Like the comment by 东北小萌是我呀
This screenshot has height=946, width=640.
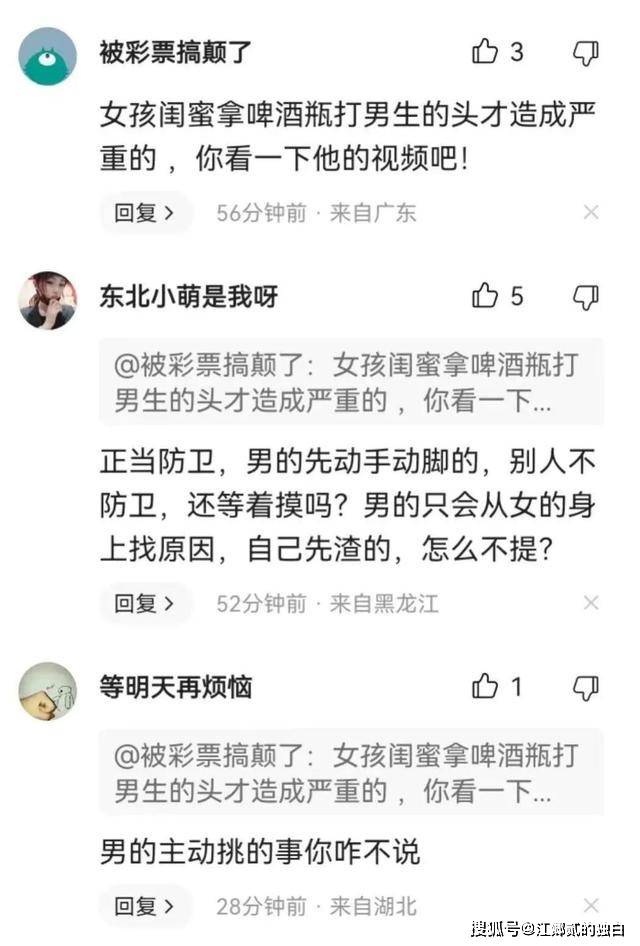point(486,296)
